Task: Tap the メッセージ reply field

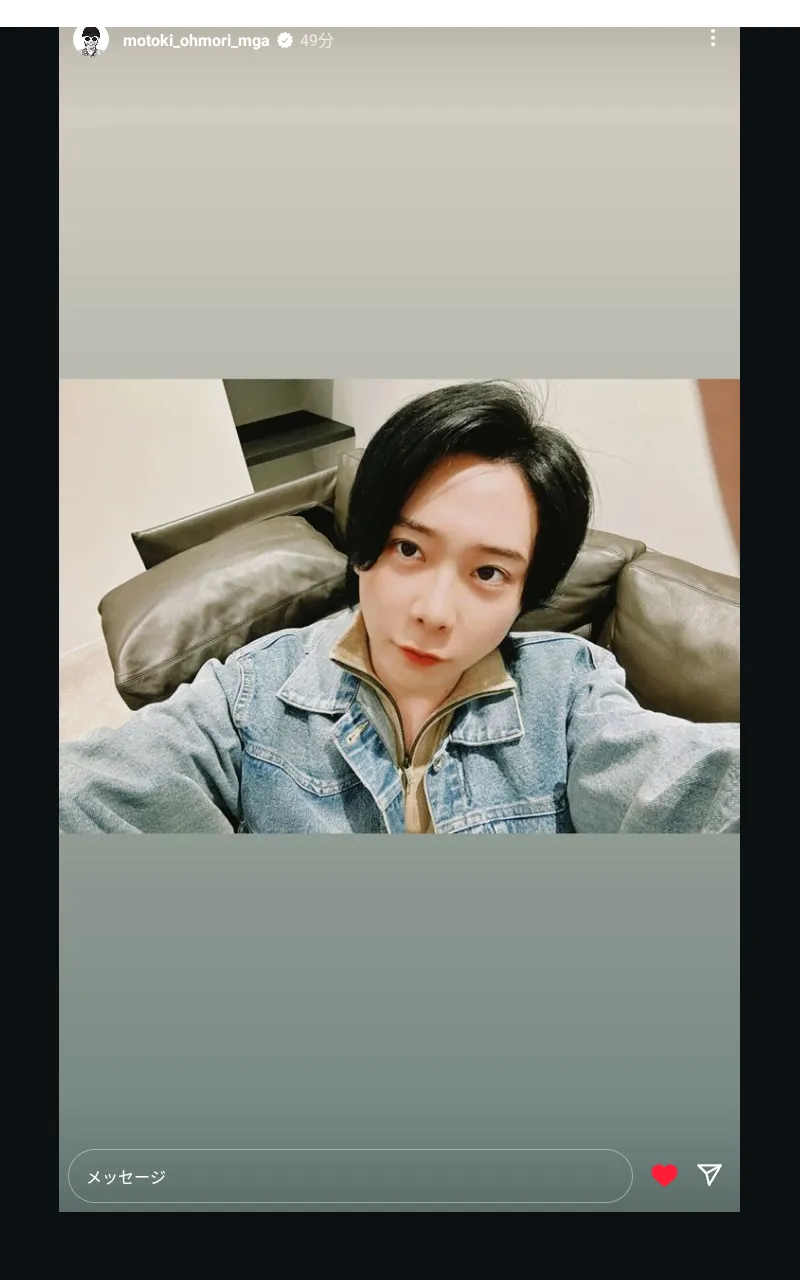Action: 350,1176
